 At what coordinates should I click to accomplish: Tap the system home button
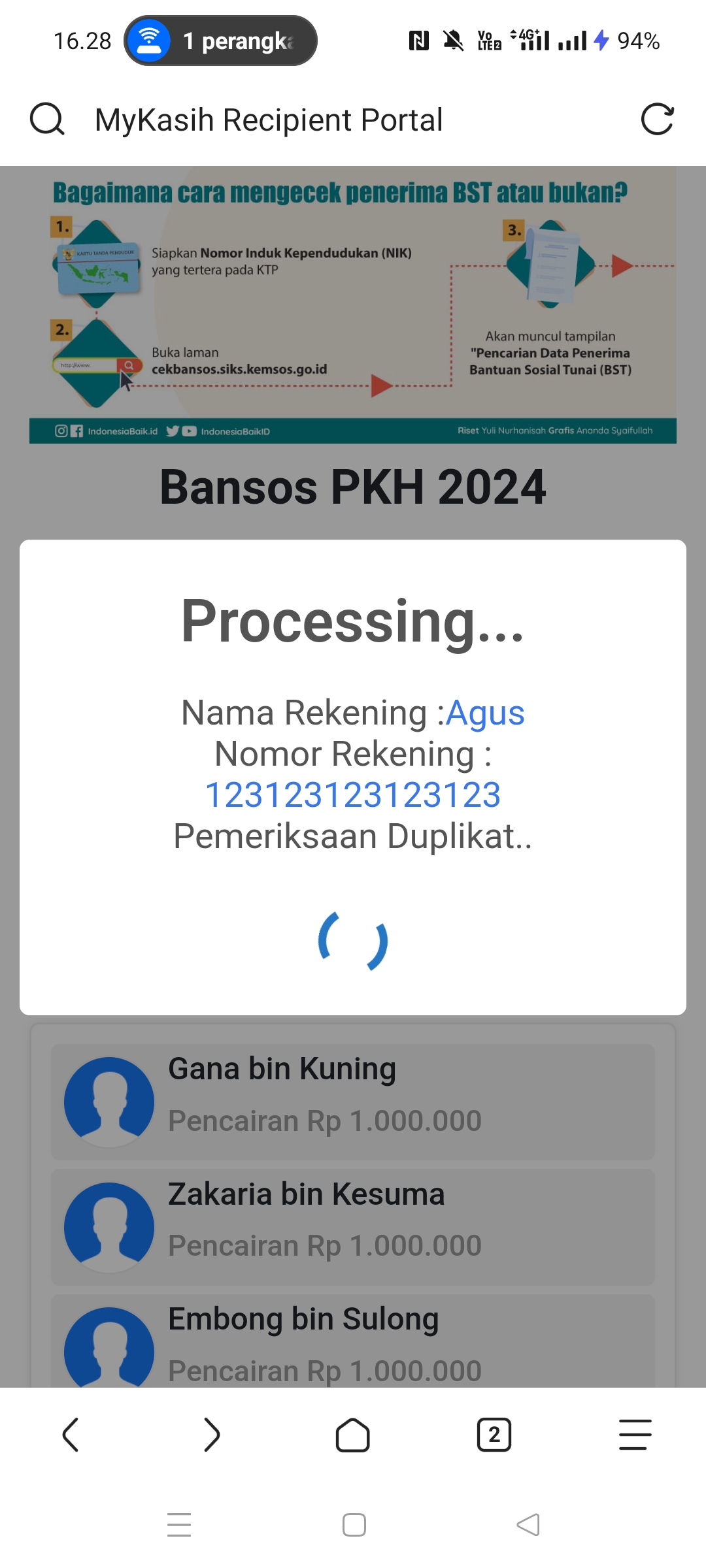click(354, 1525)
